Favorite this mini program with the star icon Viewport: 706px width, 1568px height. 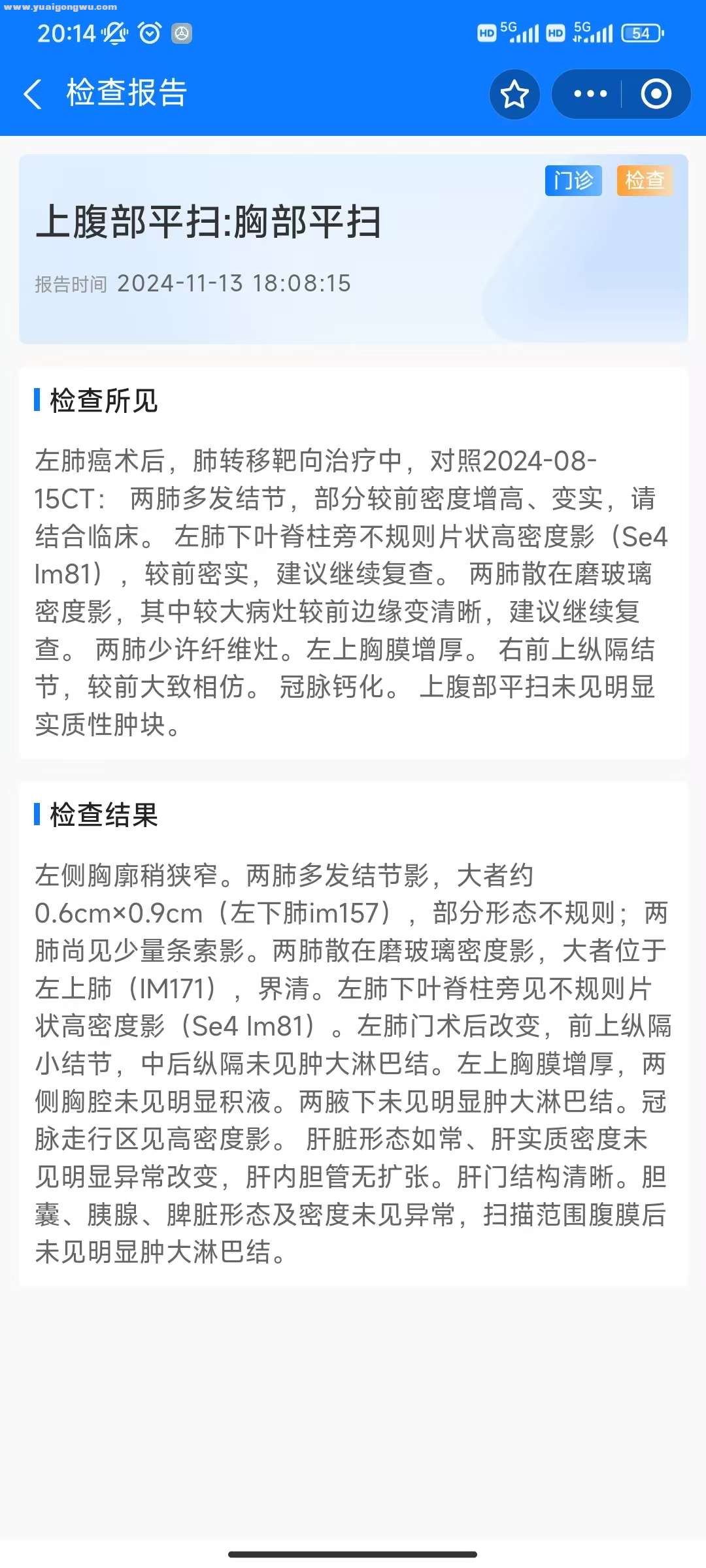pos(514,94)
